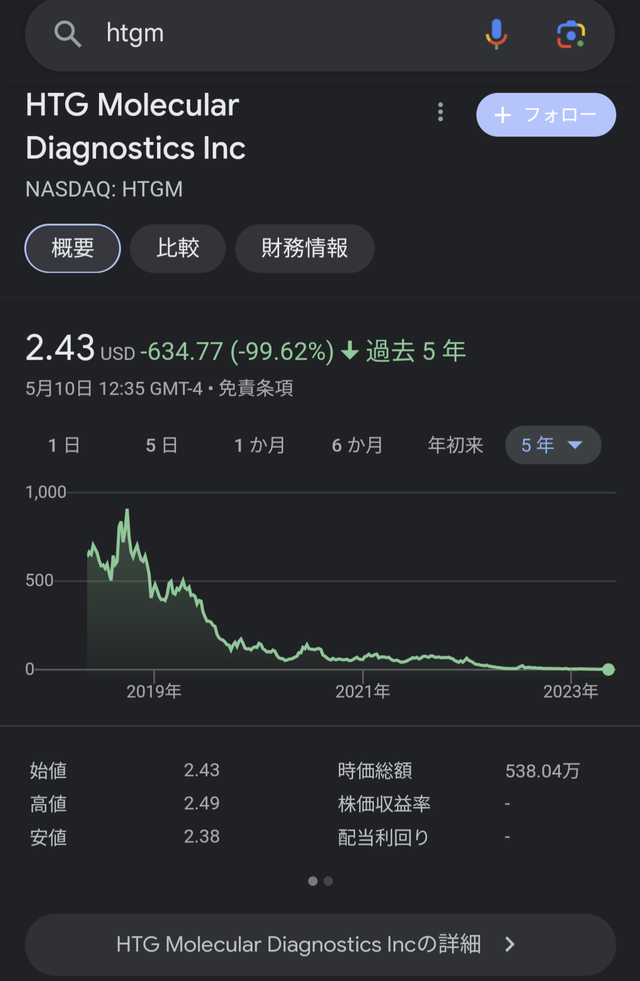Select the 概要 chip
Viewport: 640px width, 981px height.
click(x=73, y=248)
